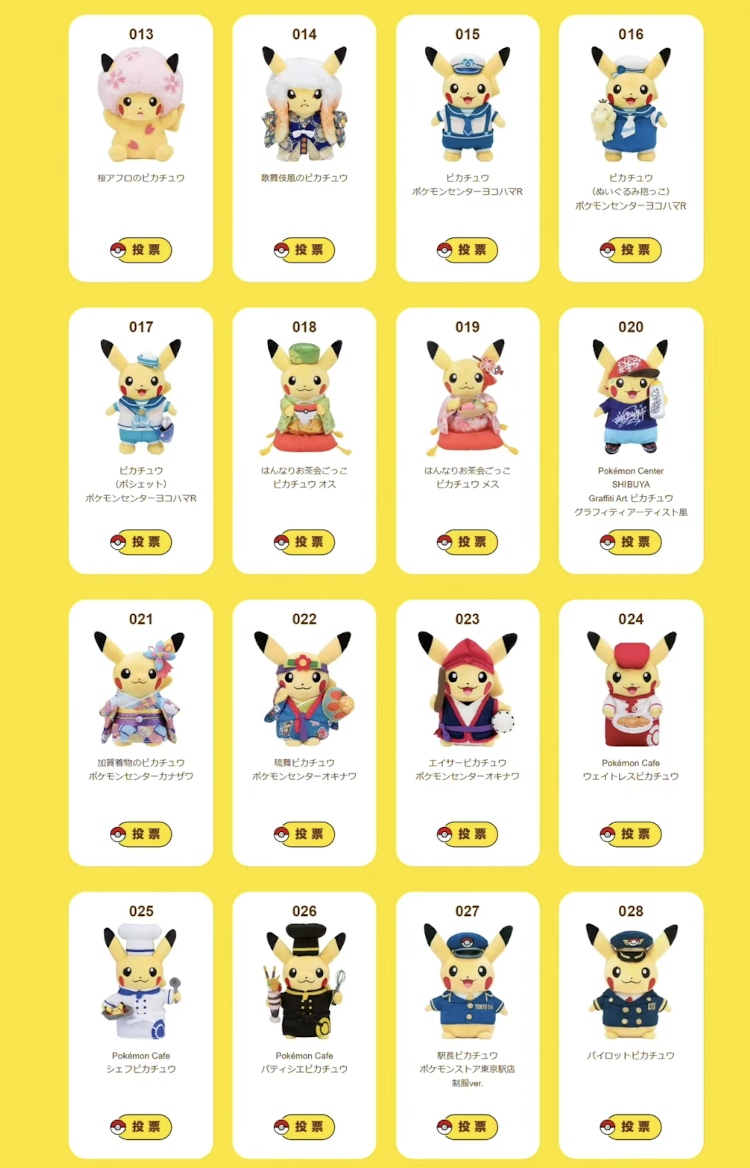
Task: Vote for 026 Patissier Pikachu
Action: 304,1127
